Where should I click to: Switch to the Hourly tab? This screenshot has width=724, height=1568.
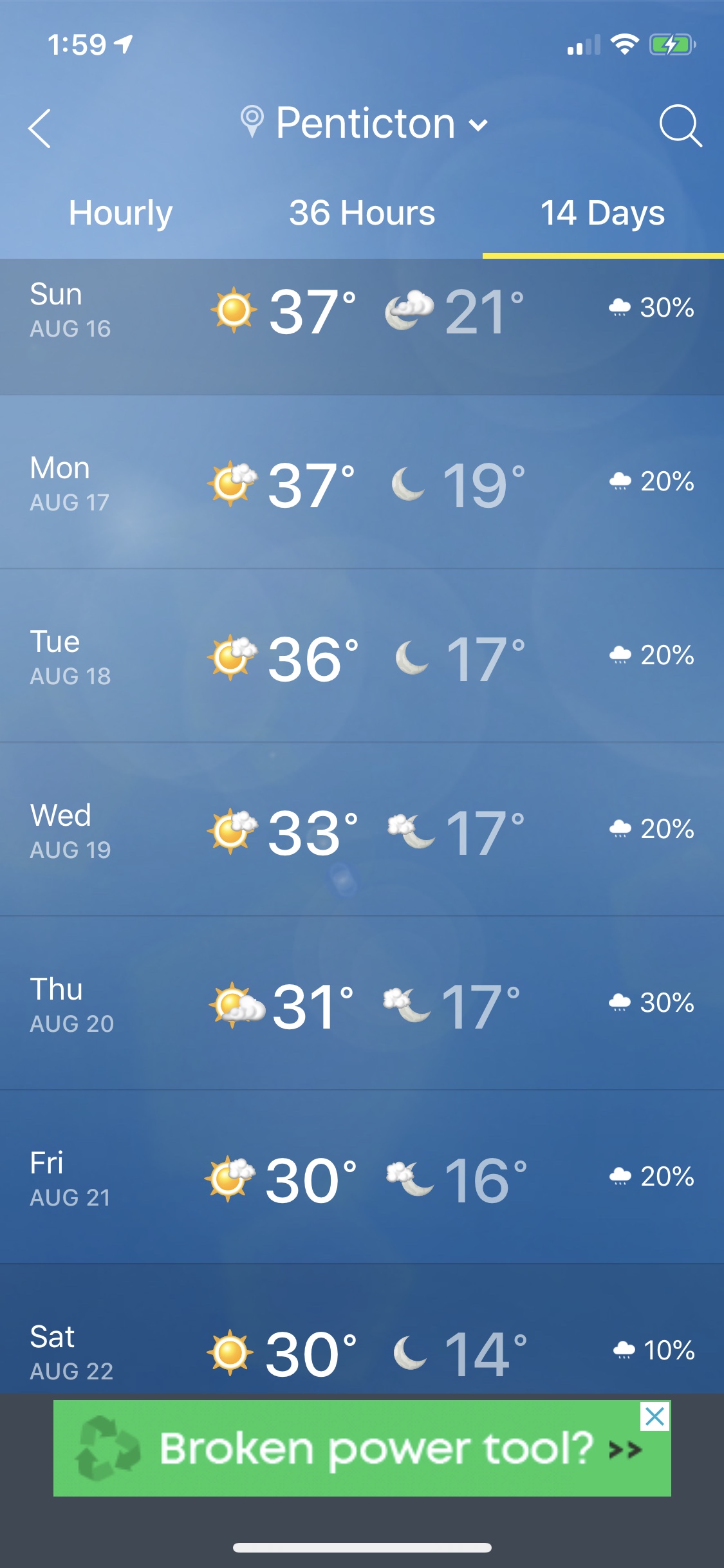(120, 213)
